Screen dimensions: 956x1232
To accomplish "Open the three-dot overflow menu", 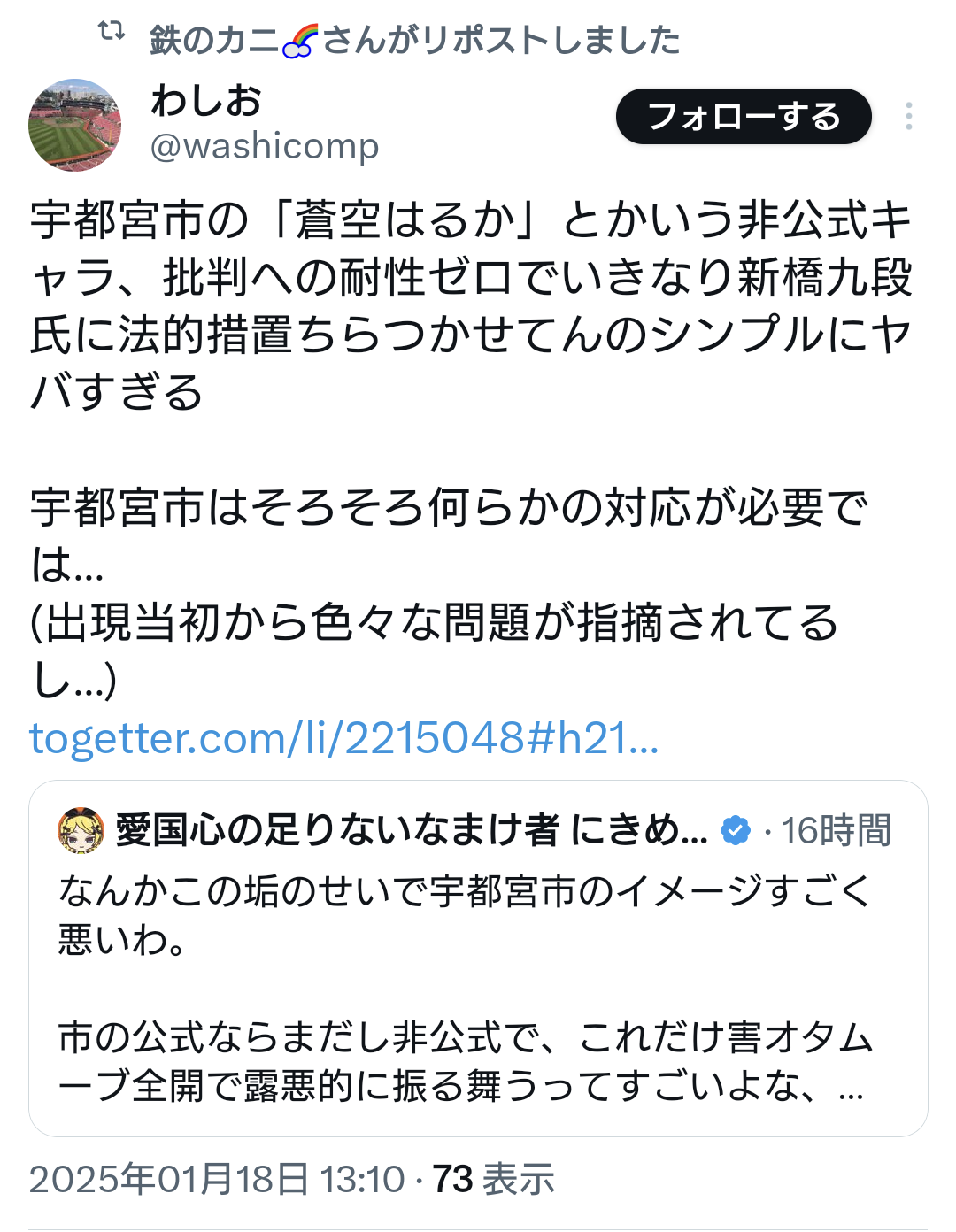I will point(908,117).
